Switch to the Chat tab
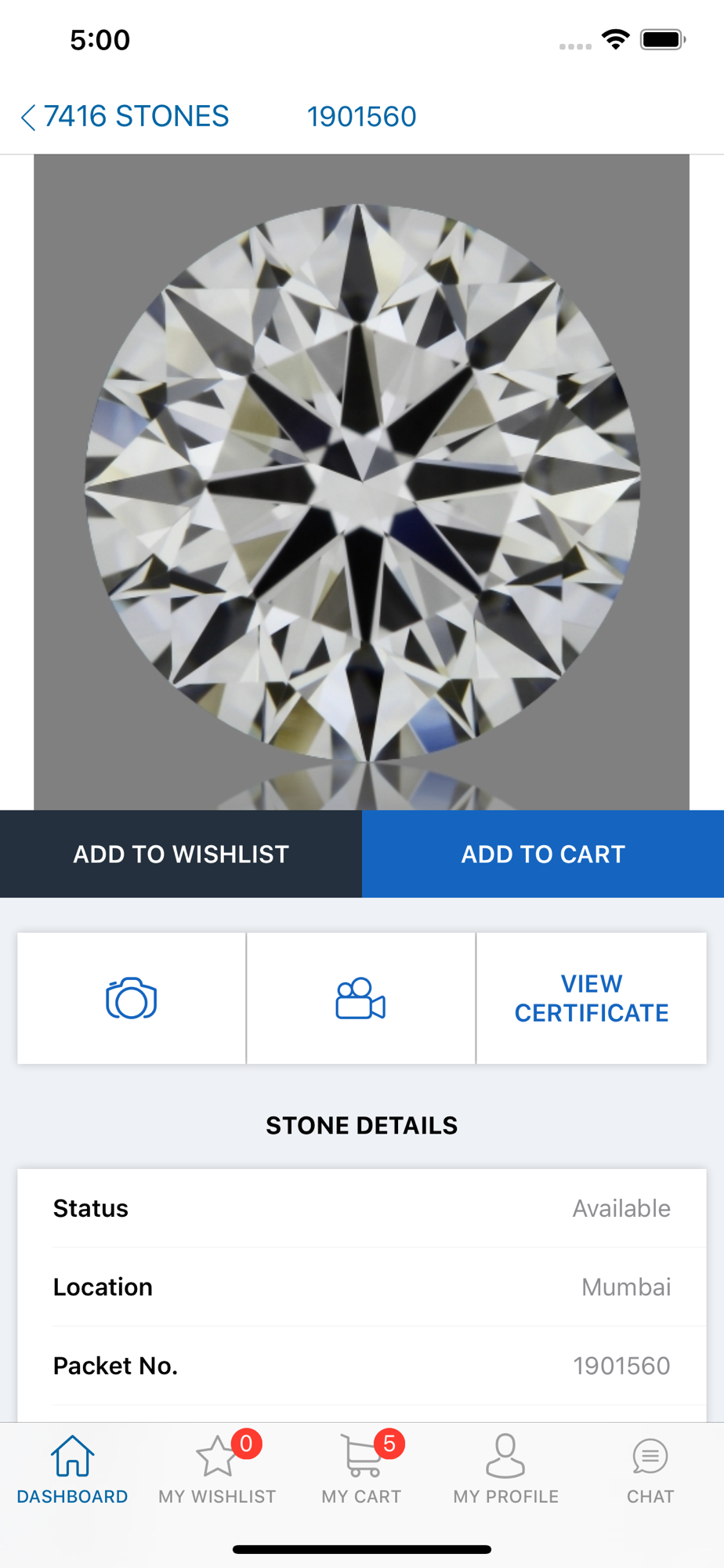Image resolution: width=724 pixels, height=1568 pixels. (x=650, y=1469)
